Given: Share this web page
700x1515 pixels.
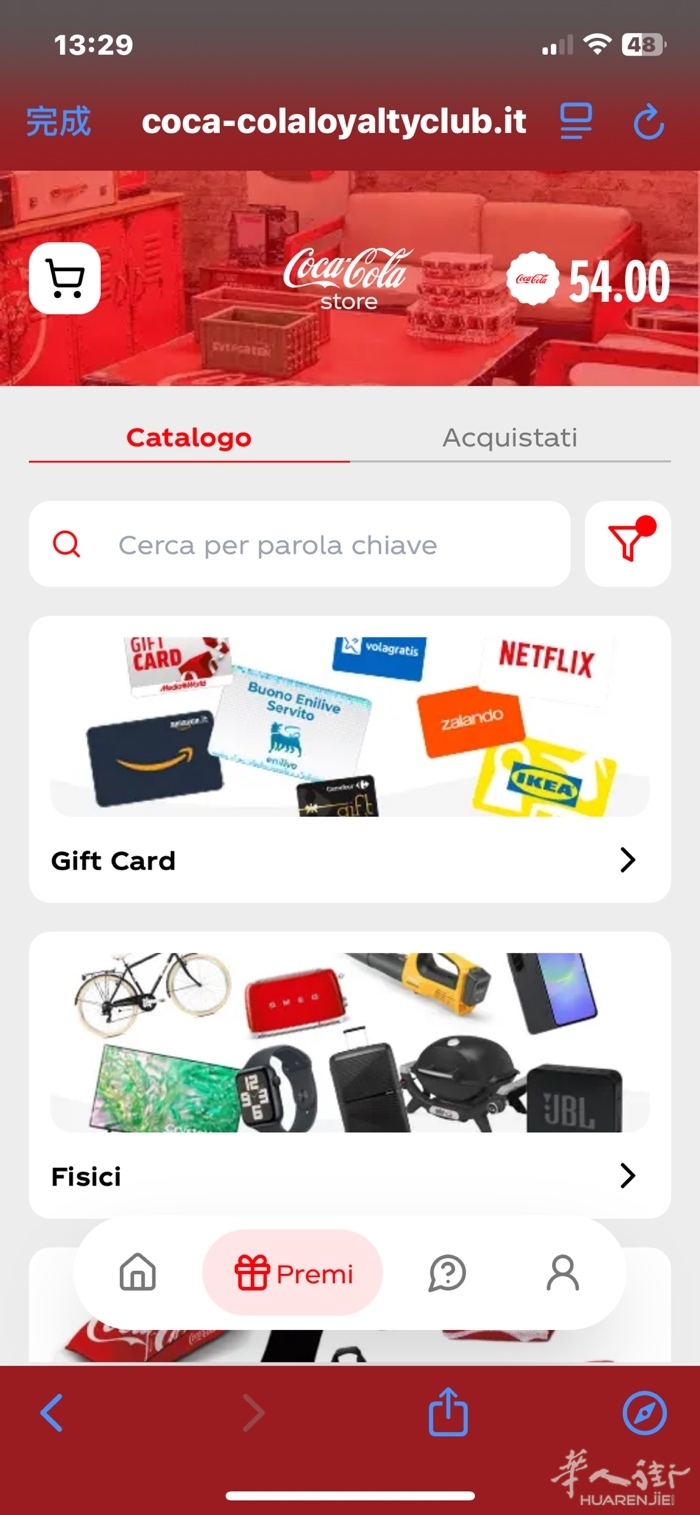Looking at the screenshot, I should click(x=448, y=1413).
